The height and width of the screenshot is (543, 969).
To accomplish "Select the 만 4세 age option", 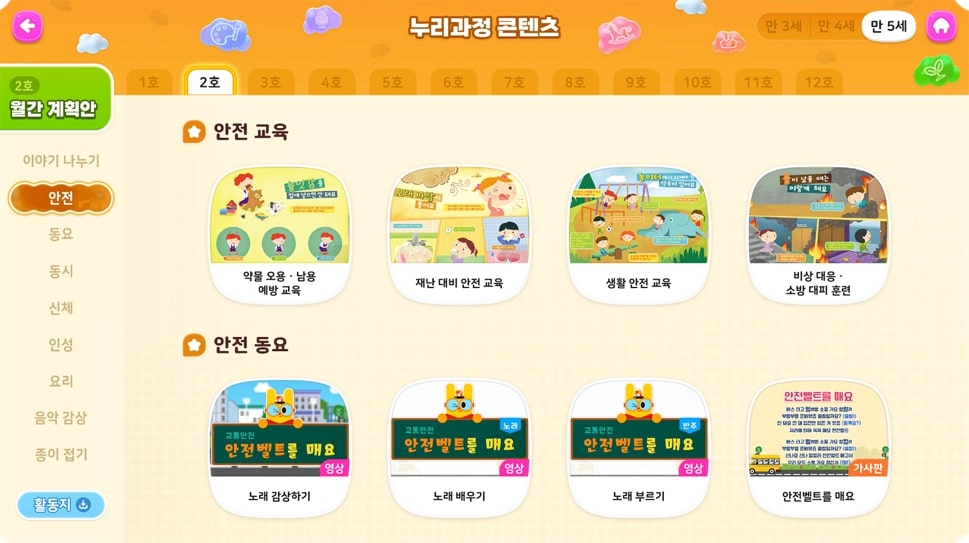I will click(836, 26).
